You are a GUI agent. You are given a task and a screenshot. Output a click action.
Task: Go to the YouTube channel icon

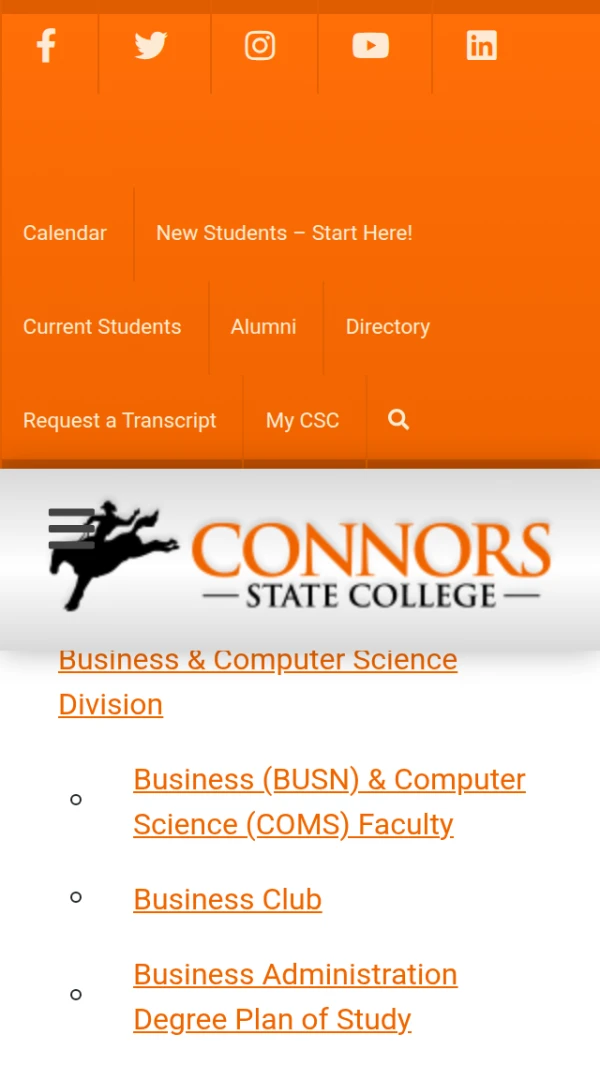coord(370,46)
